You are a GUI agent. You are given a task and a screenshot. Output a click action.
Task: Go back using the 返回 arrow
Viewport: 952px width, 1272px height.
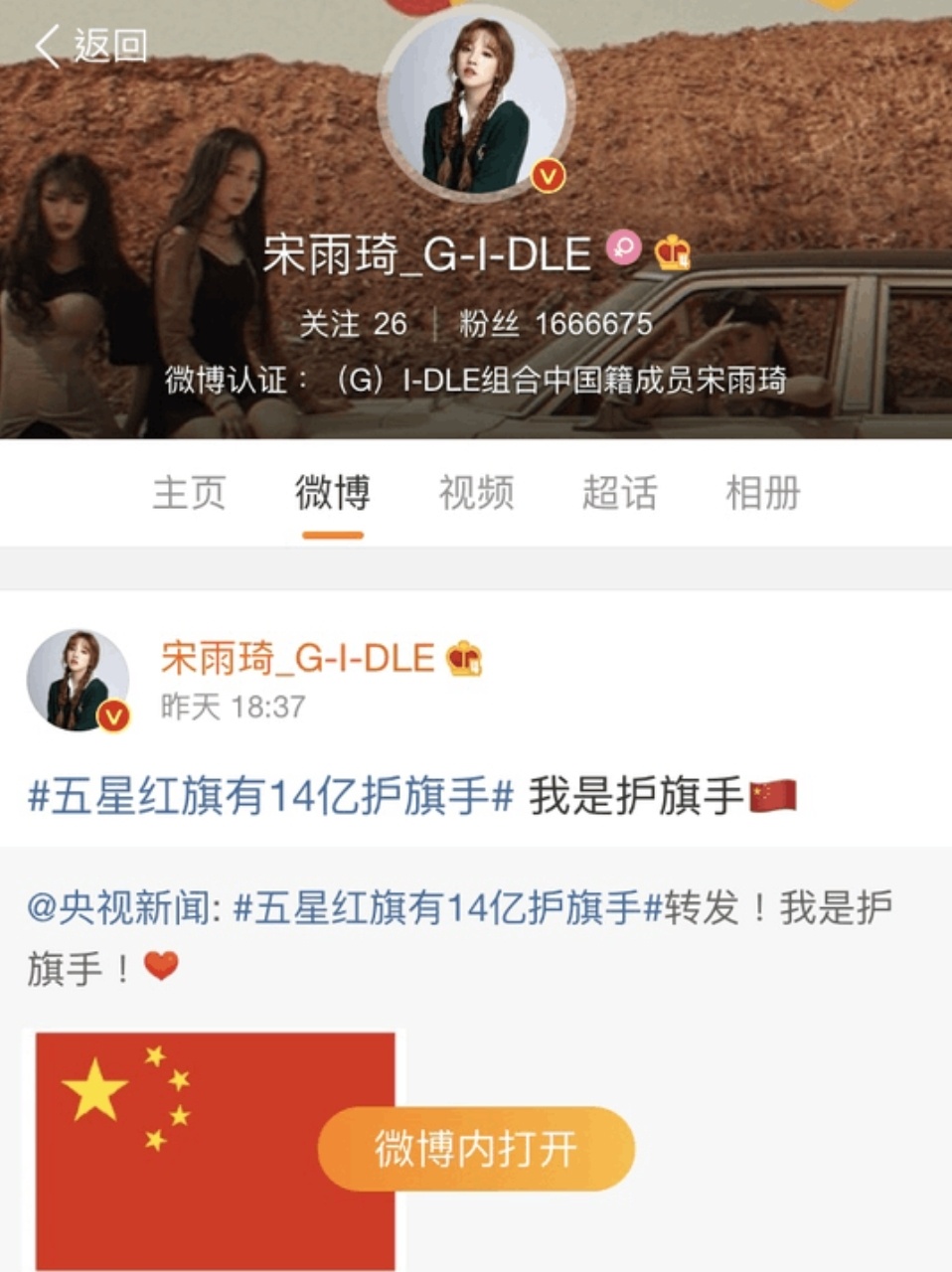89,46
